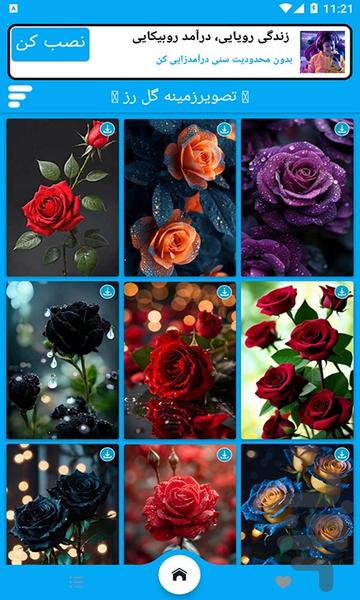Open the ad banner image thumbnail
Screen dimensions: 360x600
click(323, 52)
